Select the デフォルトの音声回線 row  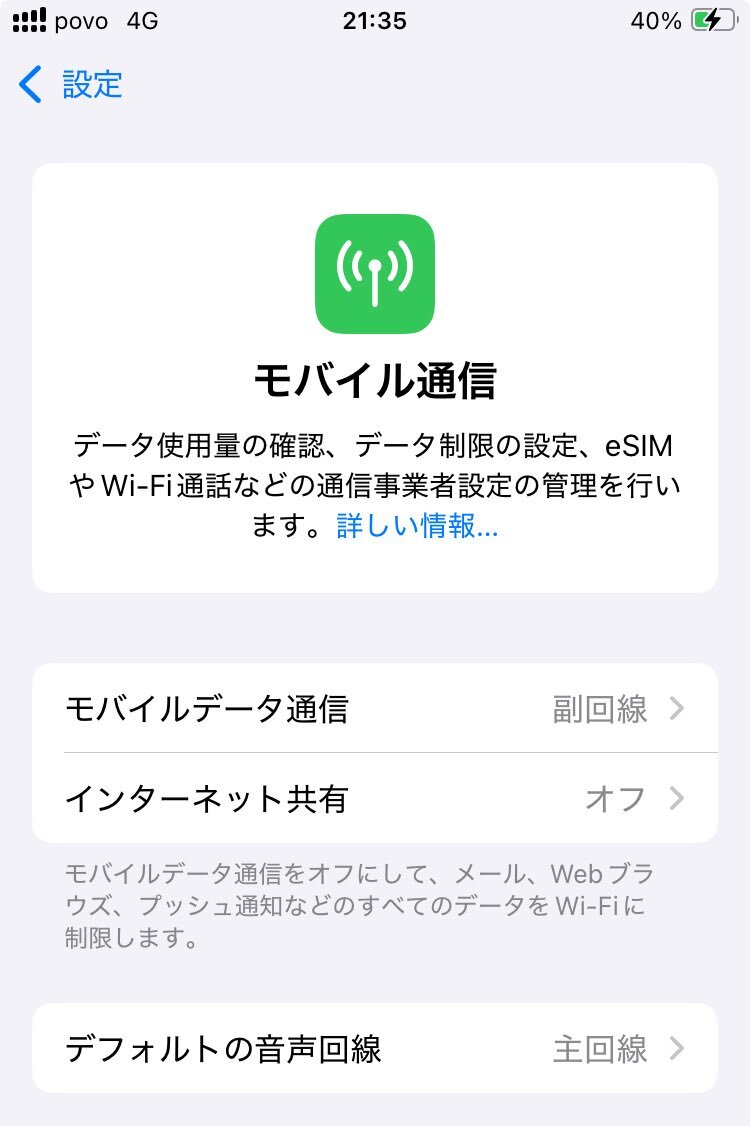tap(375, 1049)
